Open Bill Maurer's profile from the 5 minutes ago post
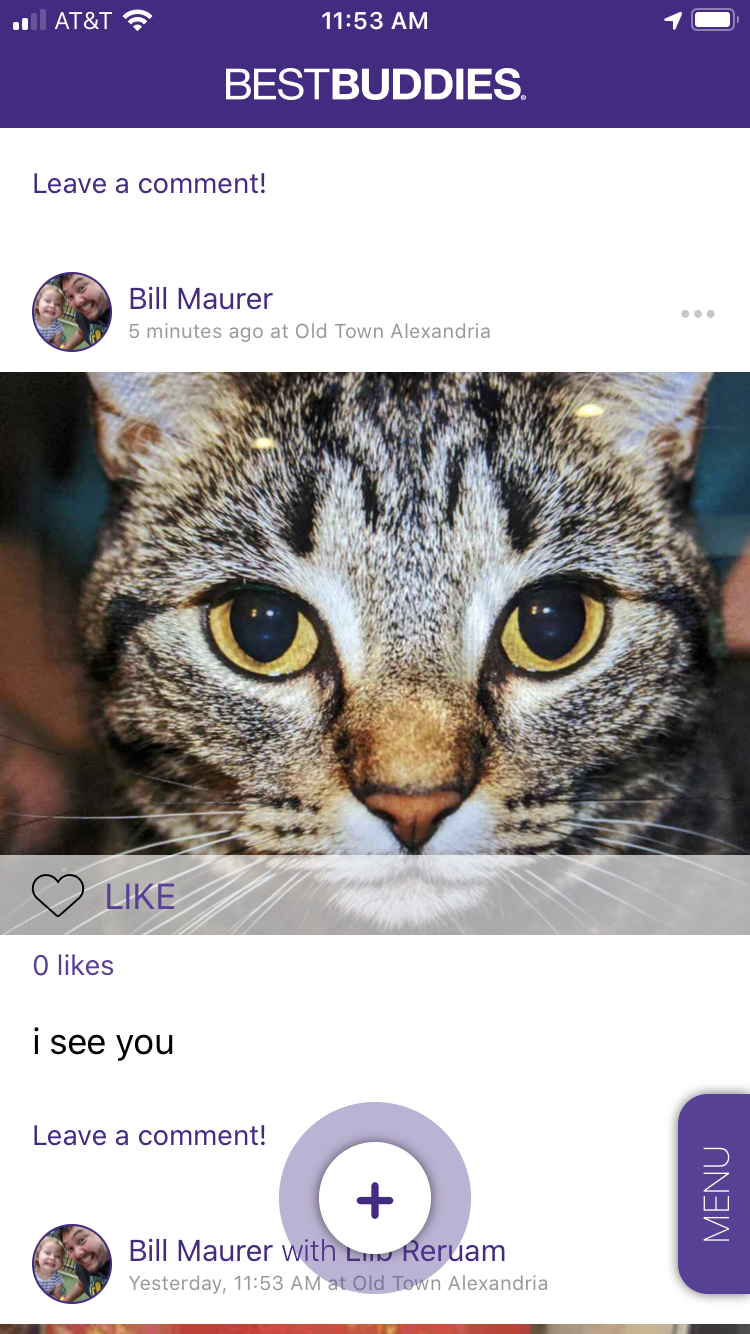Viewport: 750px width, 1334px height. click(x=200, y=299)
